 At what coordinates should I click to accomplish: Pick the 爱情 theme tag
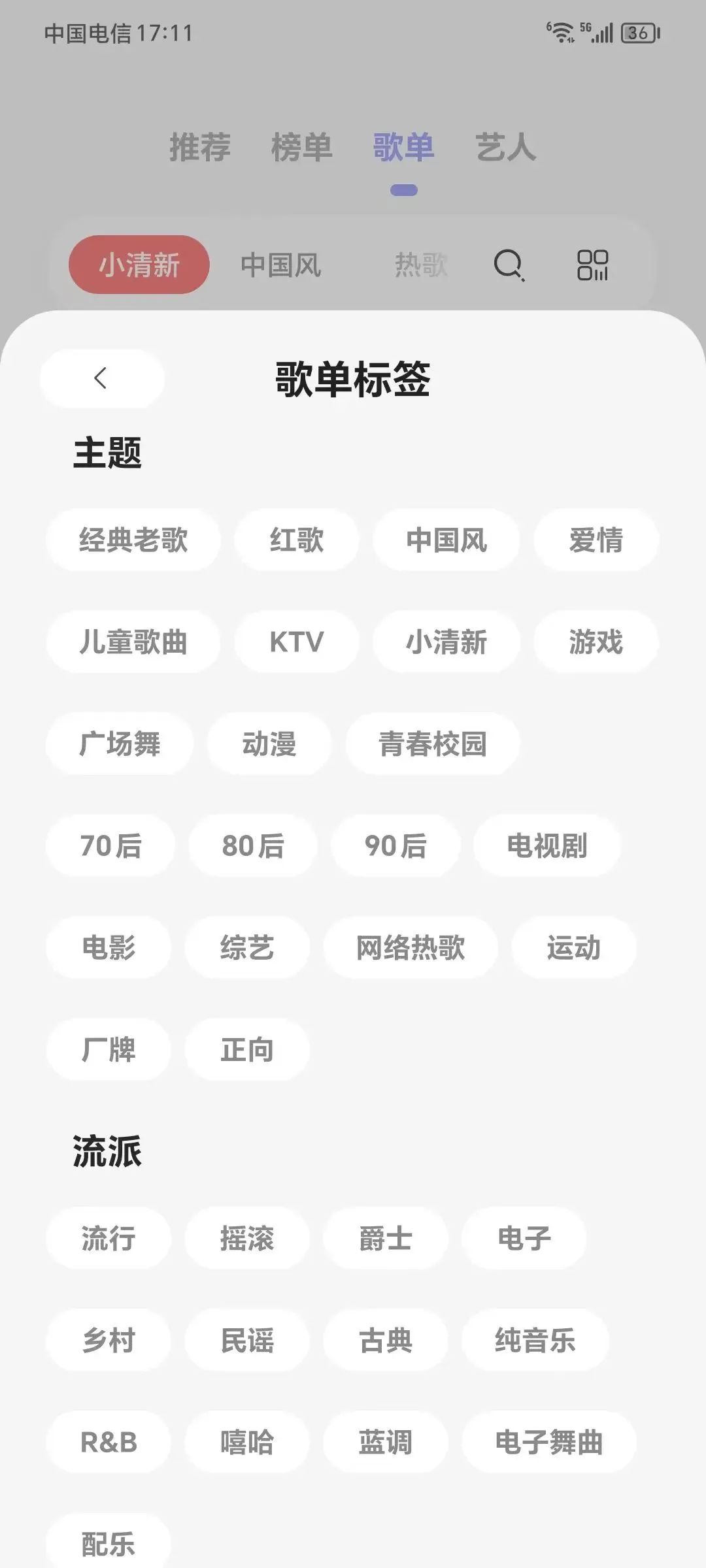click(x=596, y=540)
